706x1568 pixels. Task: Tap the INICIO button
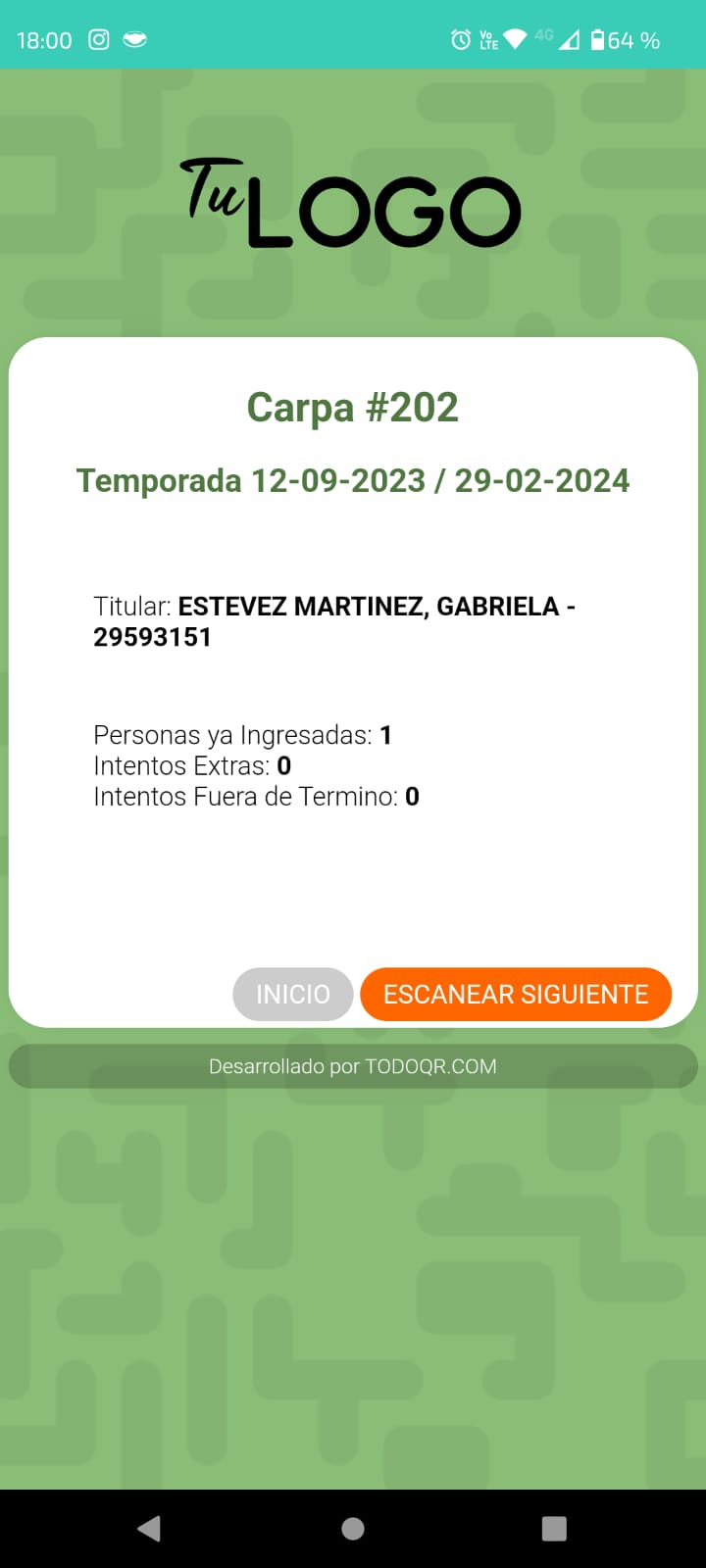point(293,994)
